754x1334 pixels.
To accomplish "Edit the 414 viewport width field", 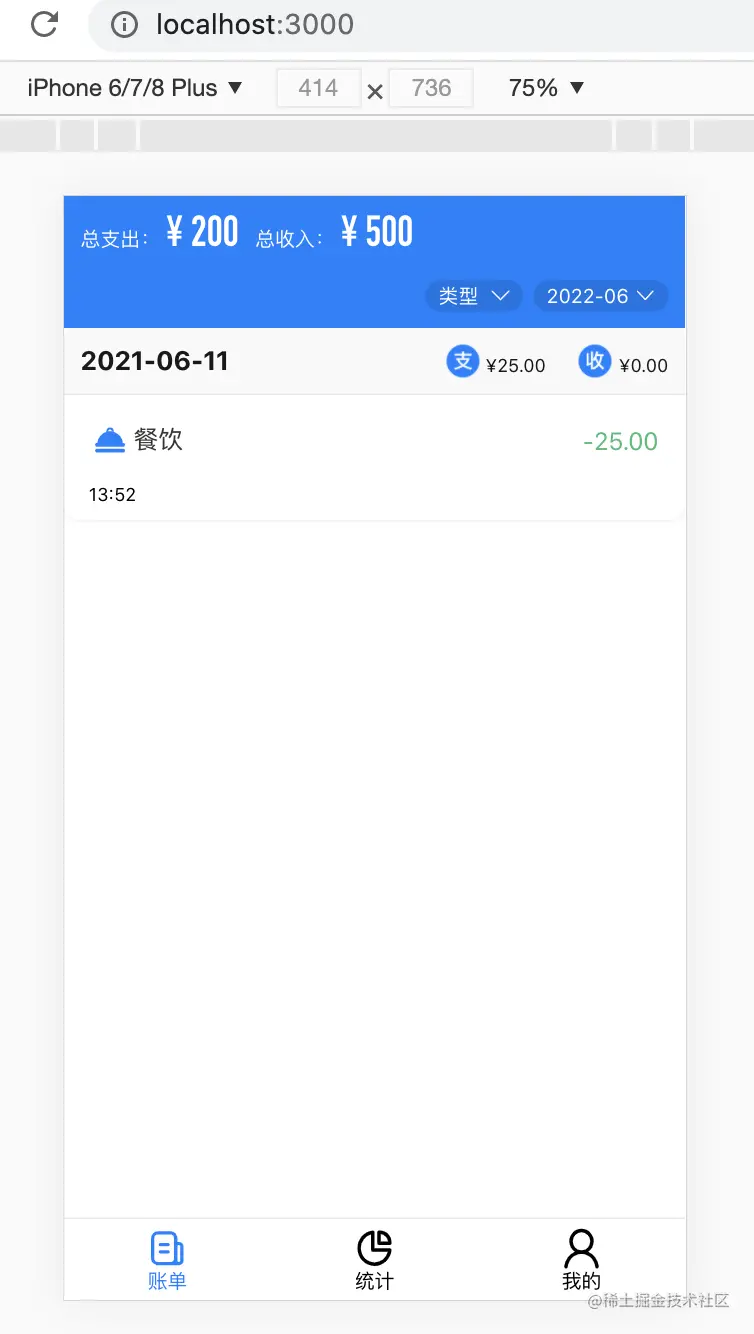I will 318,88.
